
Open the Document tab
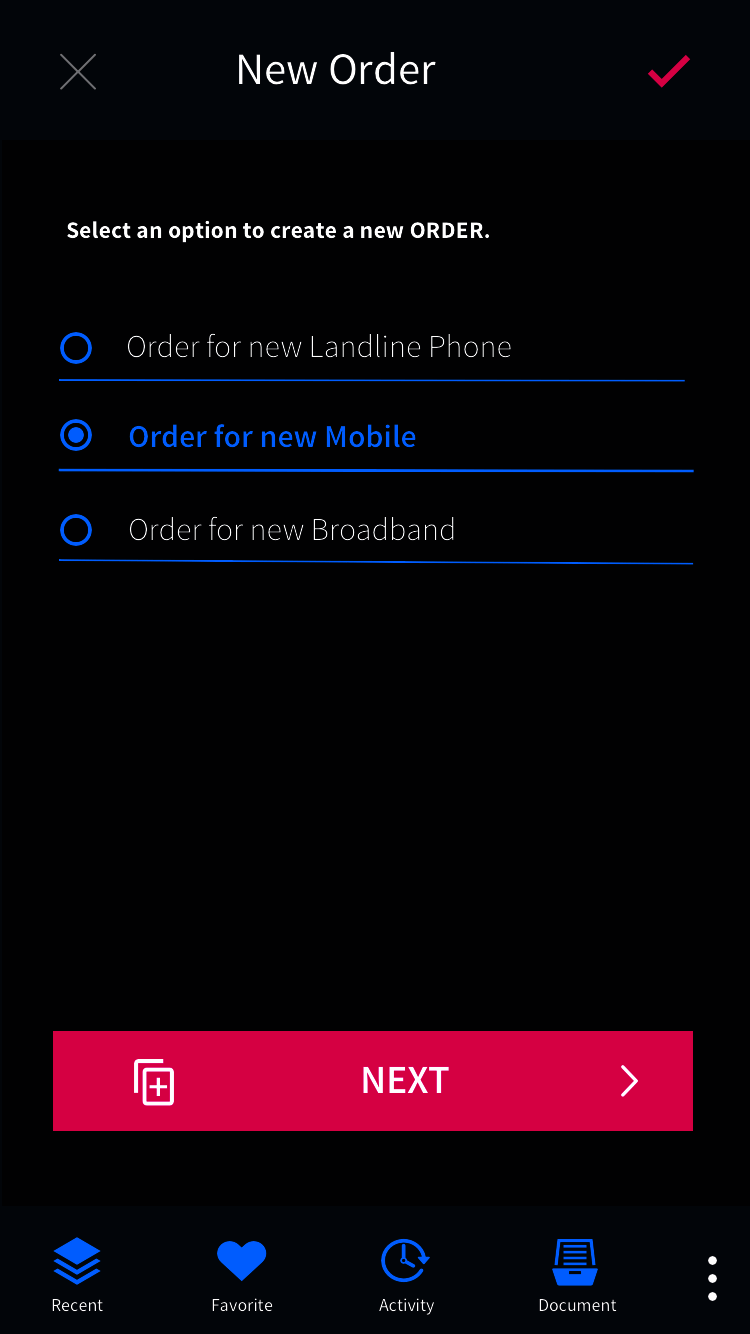tap(577, 1275)
